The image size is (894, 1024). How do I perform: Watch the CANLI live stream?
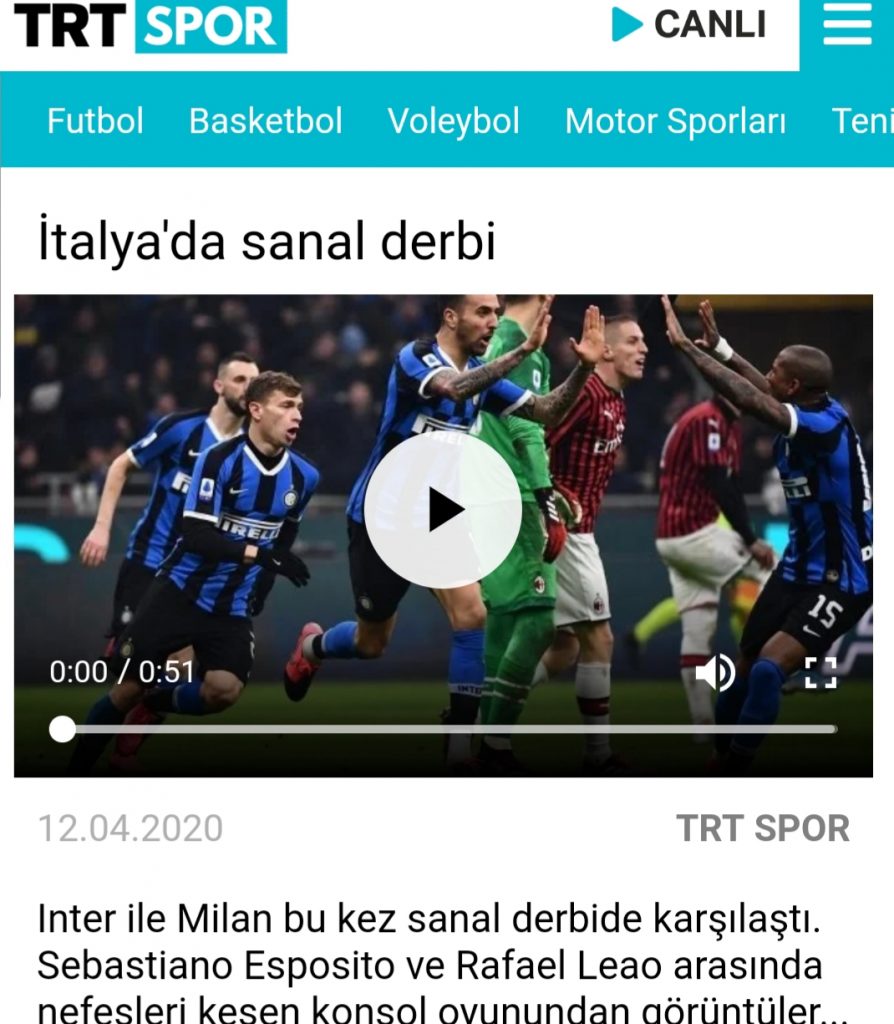point(689,24)
